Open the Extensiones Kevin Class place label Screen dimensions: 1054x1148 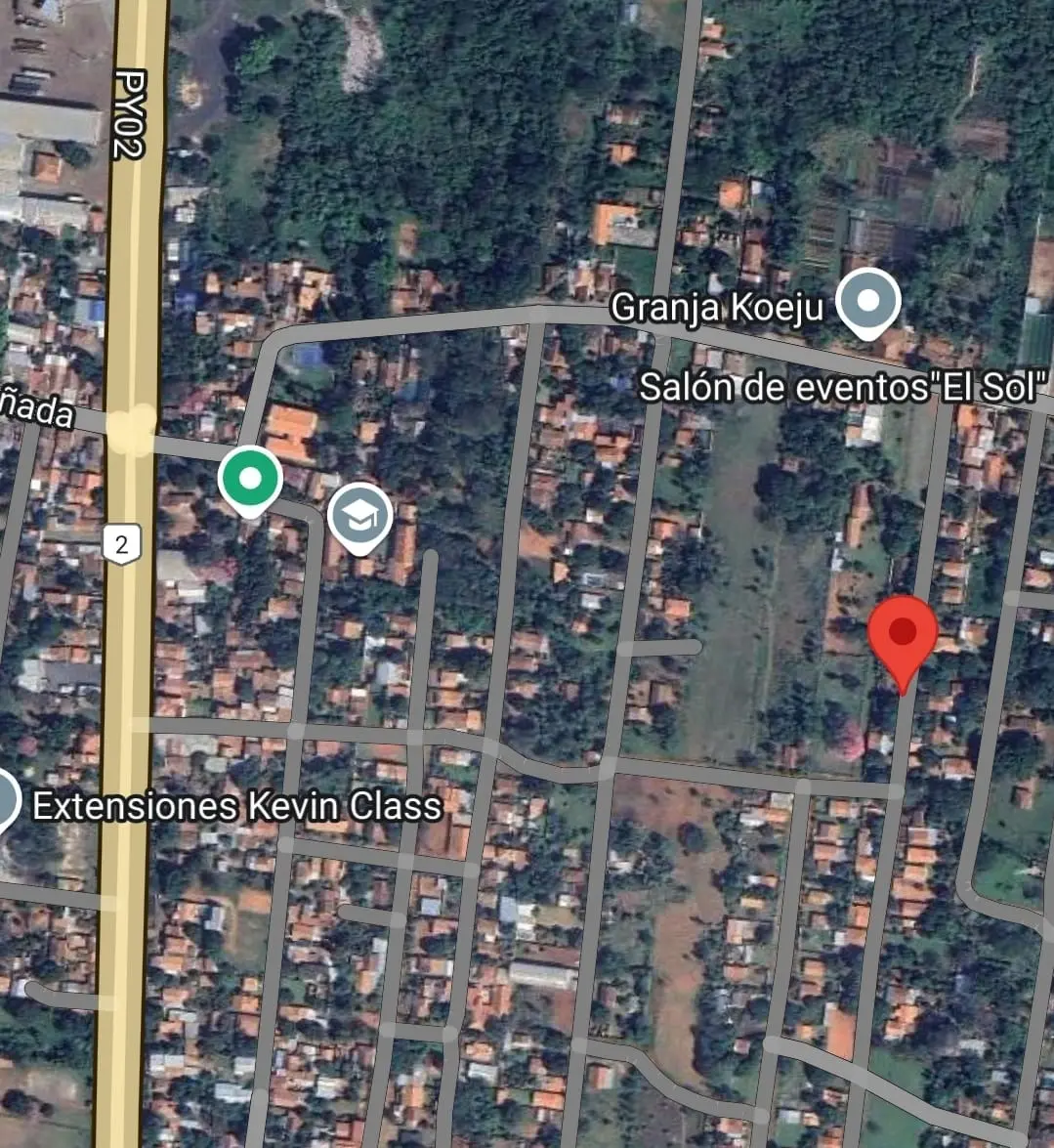(237, 806)
